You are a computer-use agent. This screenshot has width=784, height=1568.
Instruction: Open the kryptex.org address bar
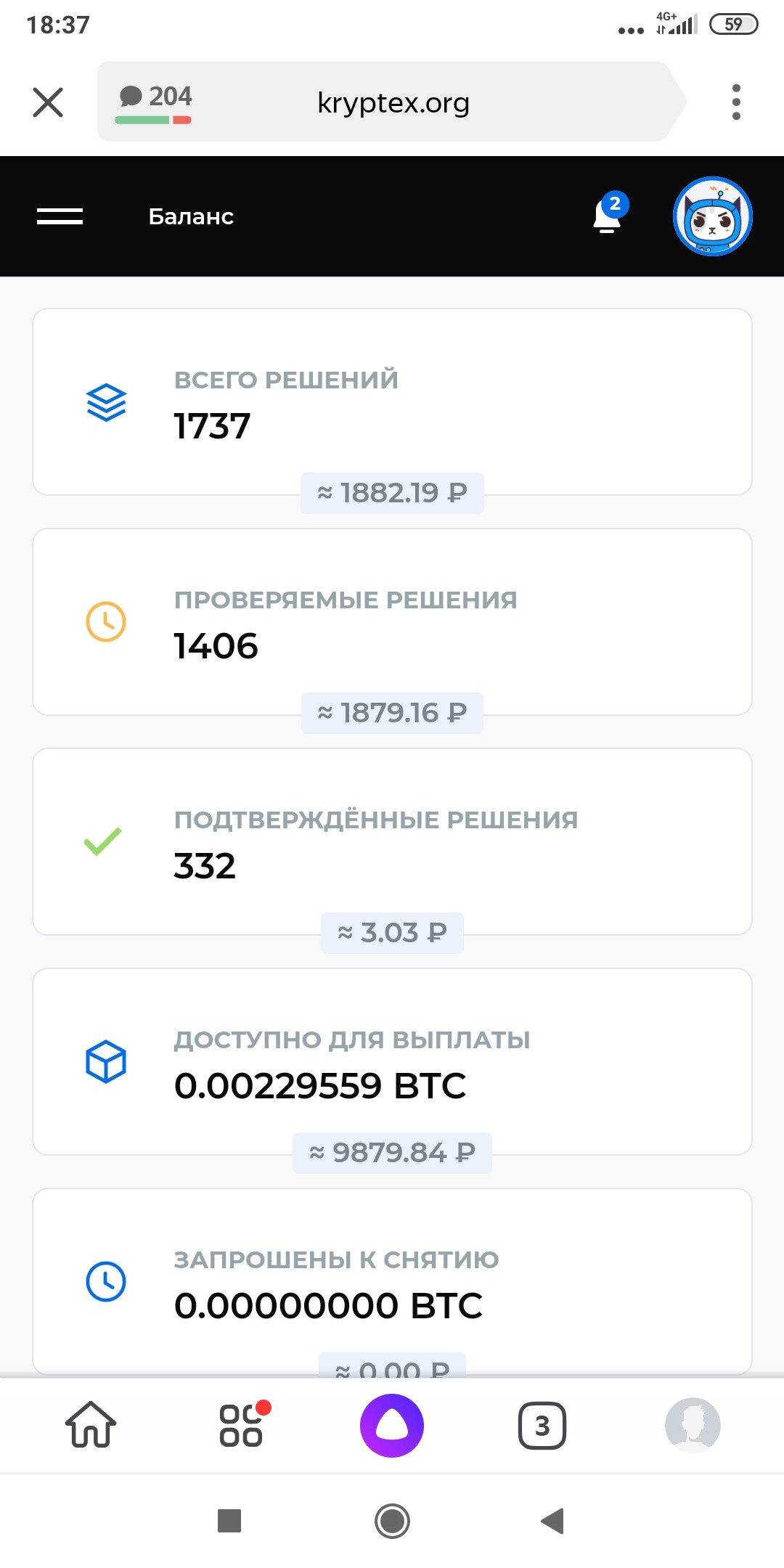click(393, 102)
